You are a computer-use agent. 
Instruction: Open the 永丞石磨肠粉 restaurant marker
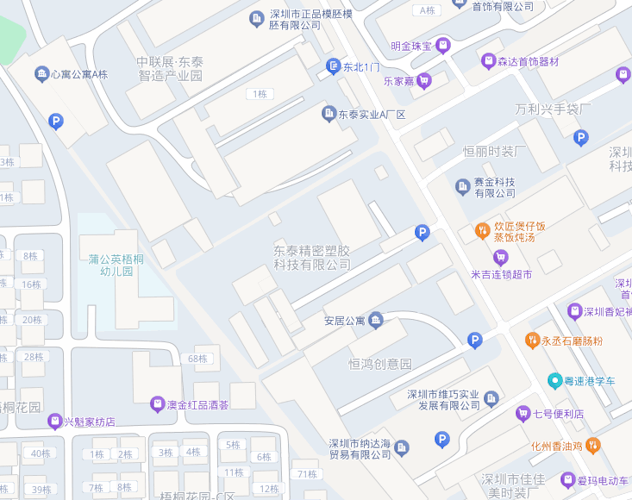coord(532,341)
